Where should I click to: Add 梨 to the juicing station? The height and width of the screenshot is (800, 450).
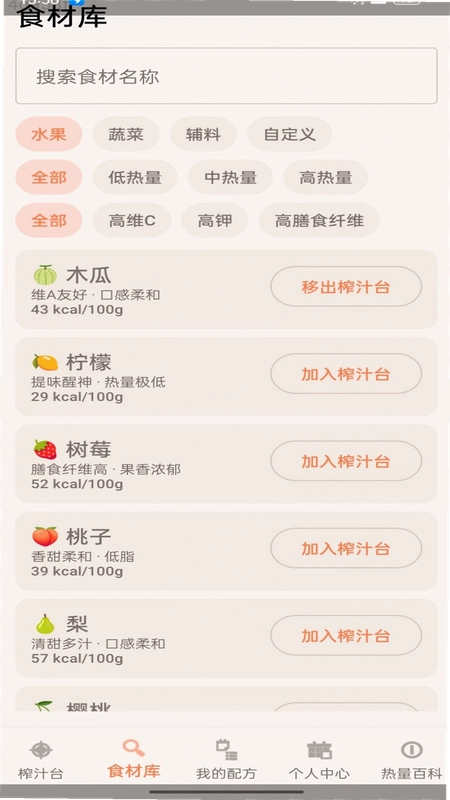[346, 636]
